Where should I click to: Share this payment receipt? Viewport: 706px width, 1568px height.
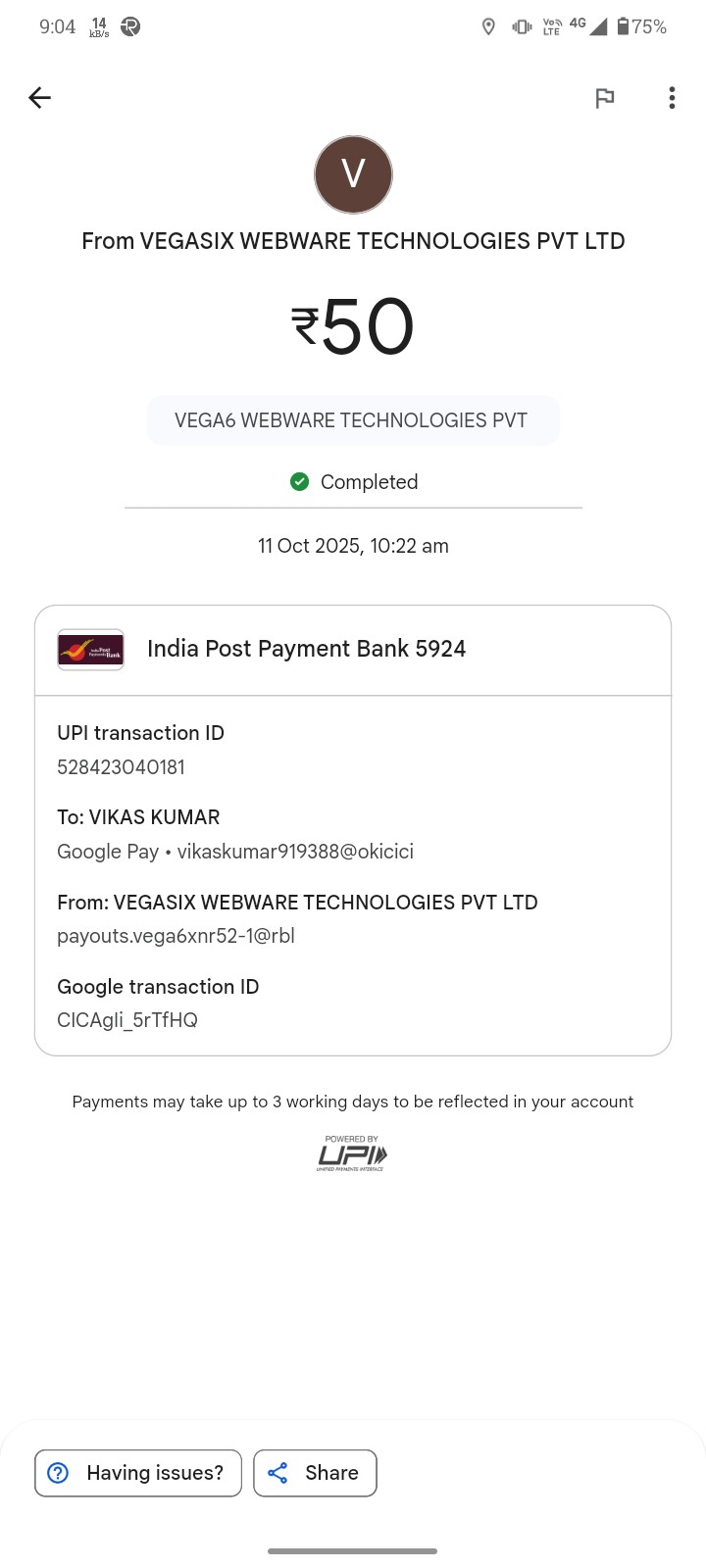click(x=315, y=1473)
